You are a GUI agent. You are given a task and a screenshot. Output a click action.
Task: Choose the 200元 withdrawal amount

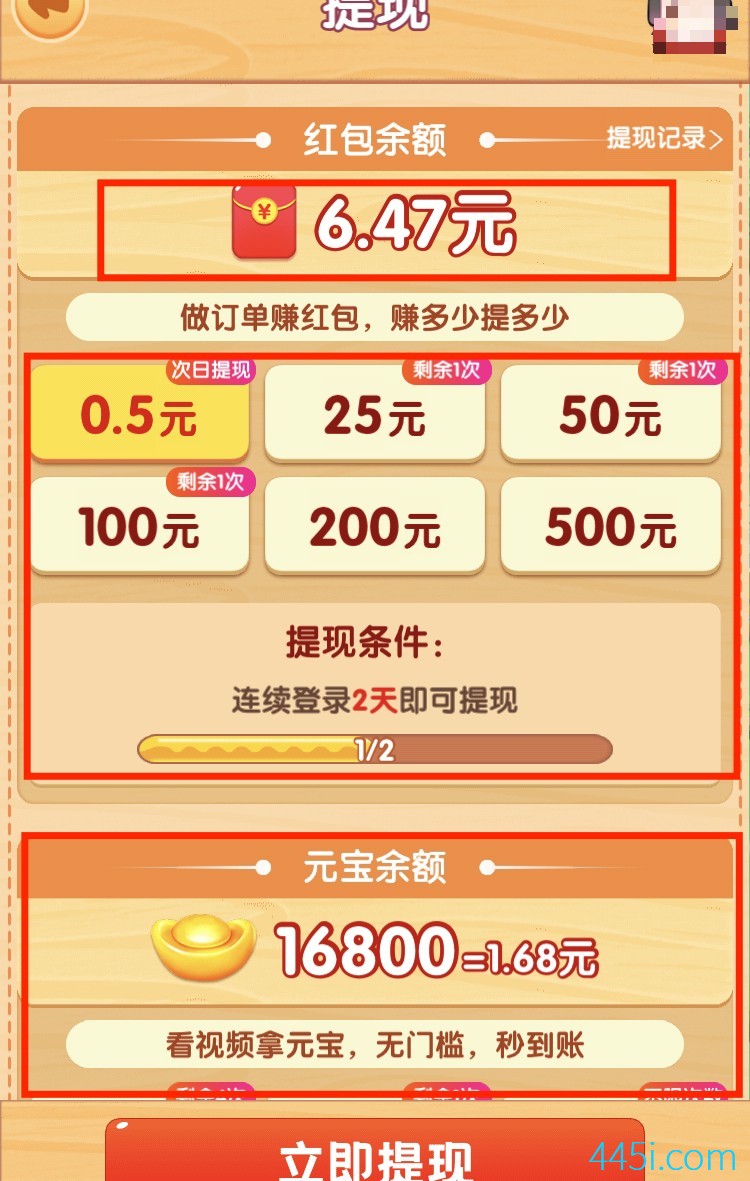point(375,526)
